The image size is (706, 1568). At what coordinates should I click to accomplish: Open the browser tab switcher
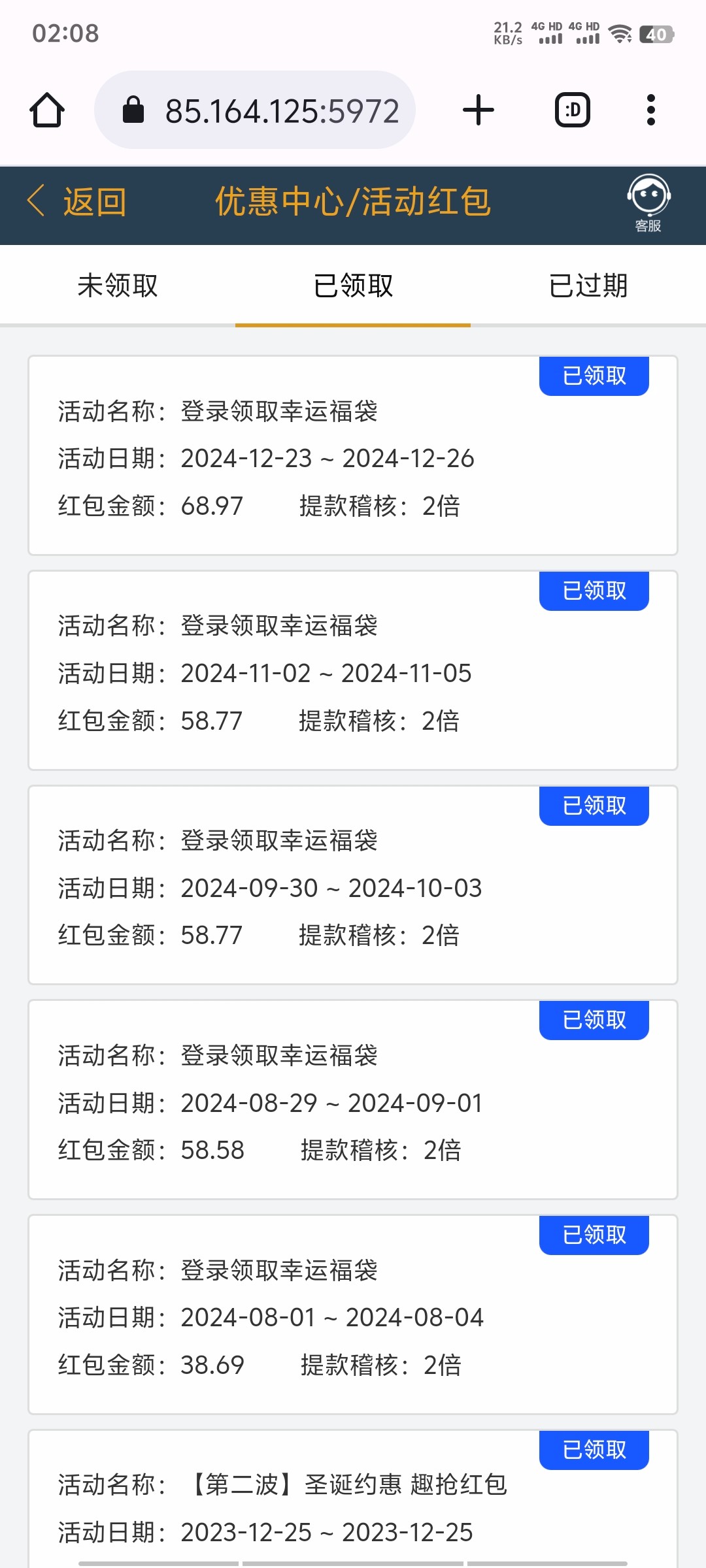573,110
